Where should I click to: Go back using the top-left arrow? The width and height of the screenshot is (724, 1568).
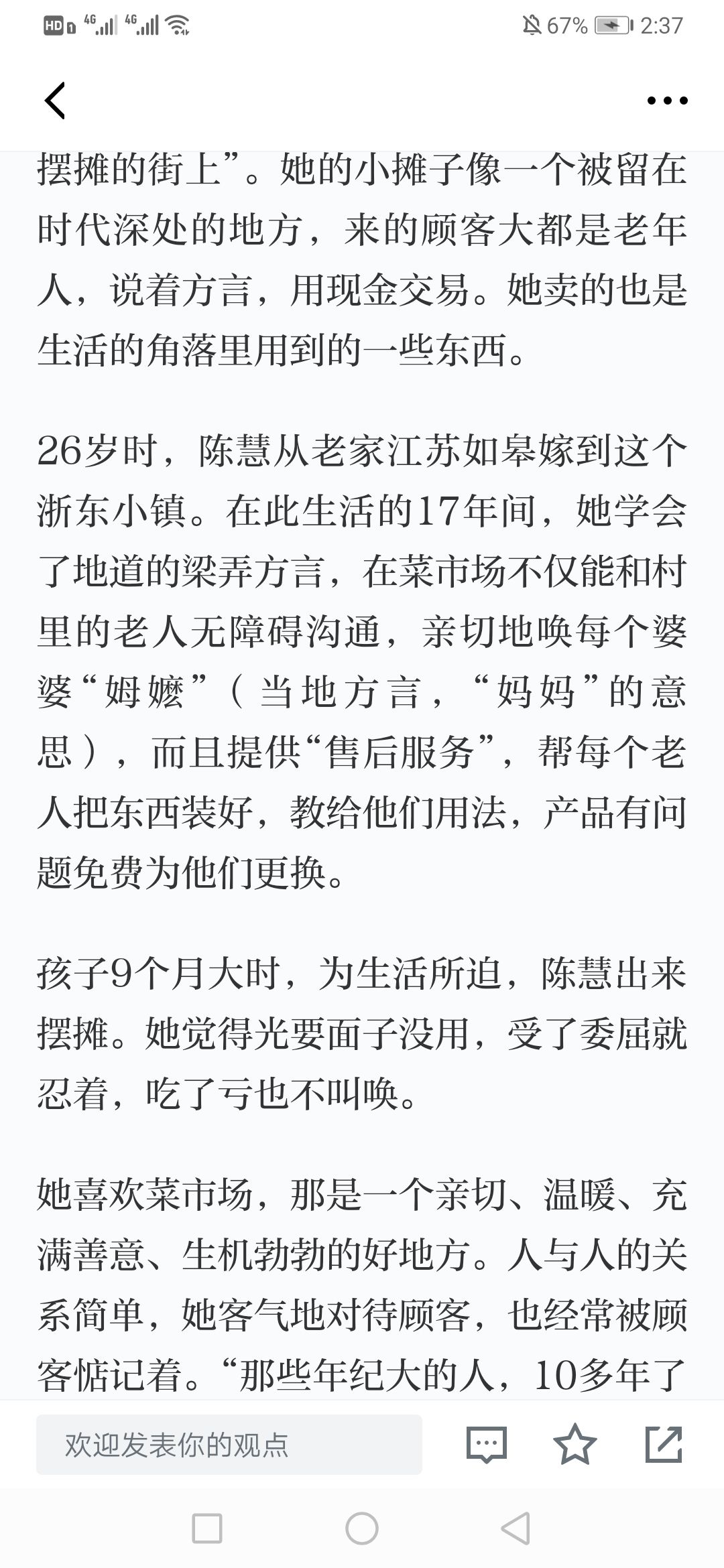[55, 101]
